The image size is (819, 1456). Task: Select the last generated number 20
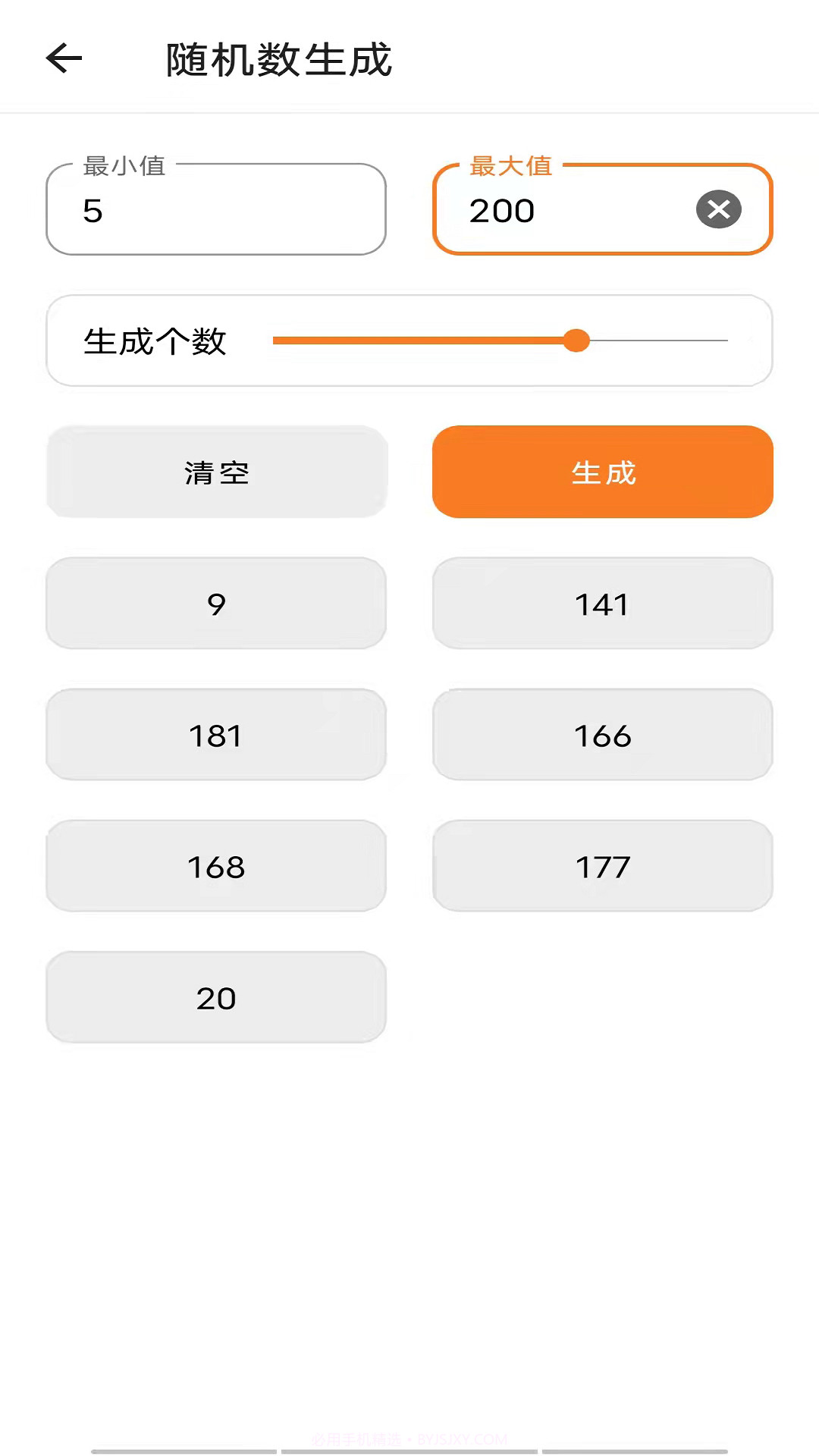[x=216, y=997]
